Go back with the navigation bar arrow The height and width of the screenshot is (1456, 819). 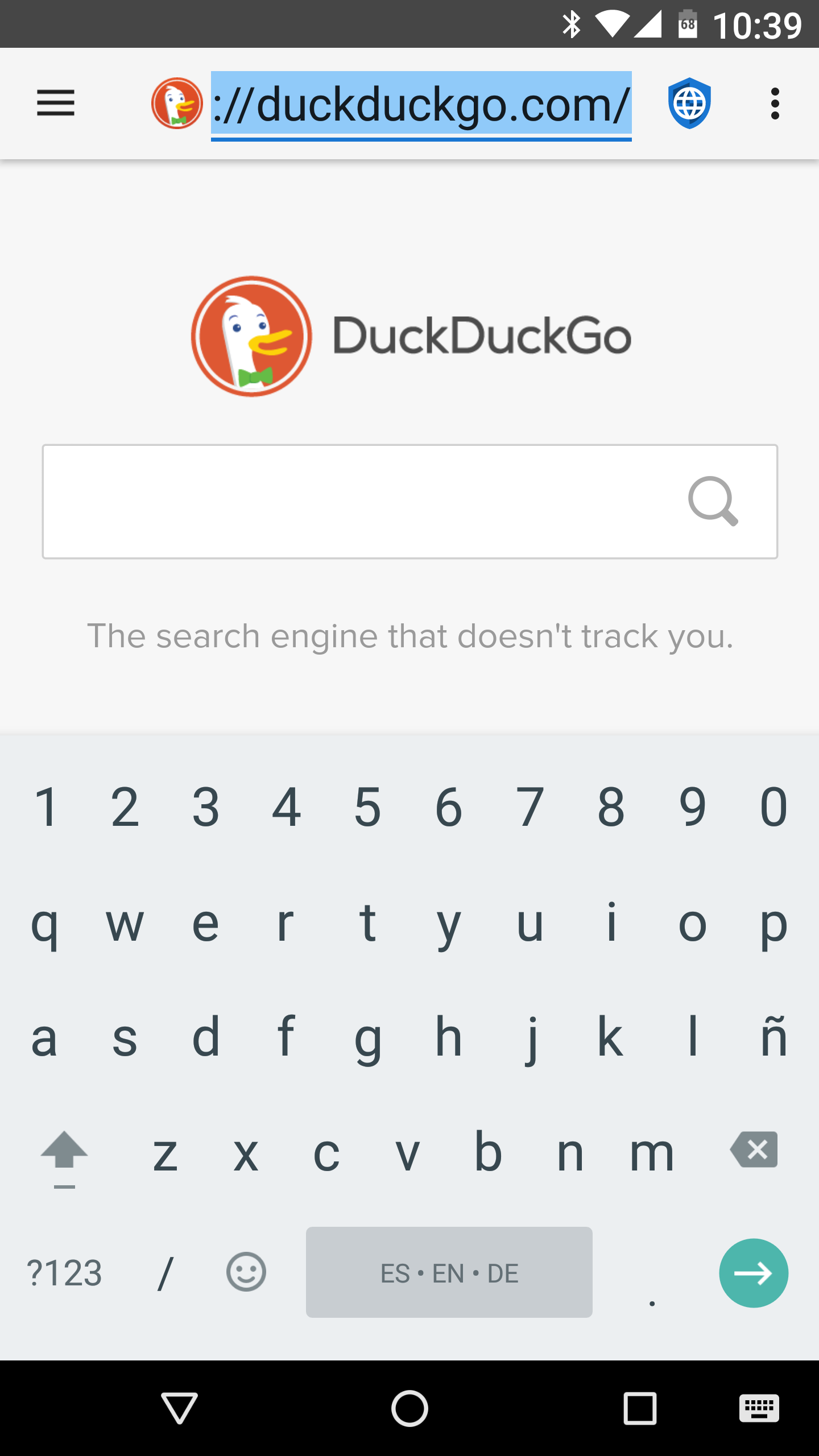pyautogui.click(x=179, y=1408)
